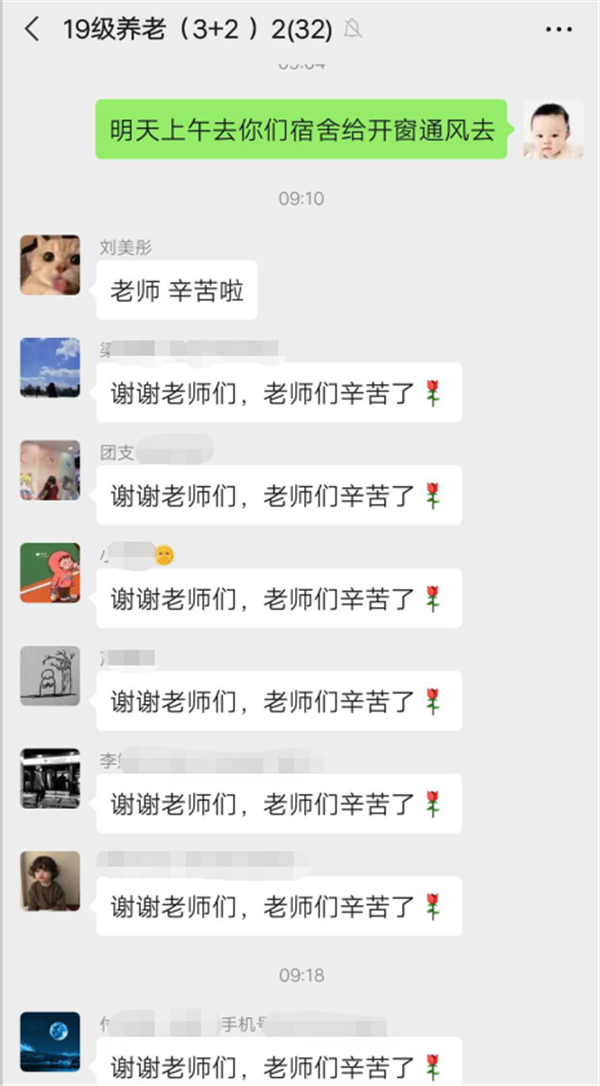Open the red cartoon character avatar
This screenshot has height=1086, width=600.
pos(50,573)
